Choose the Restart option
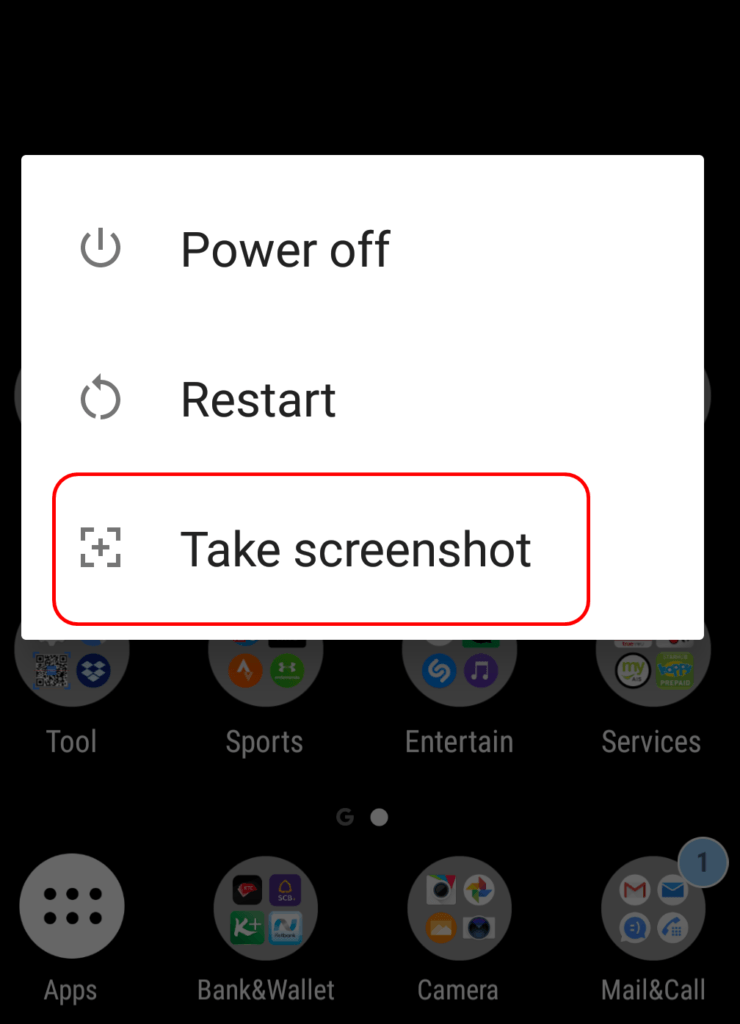The image size is (740, 1024). click(258, 400)
